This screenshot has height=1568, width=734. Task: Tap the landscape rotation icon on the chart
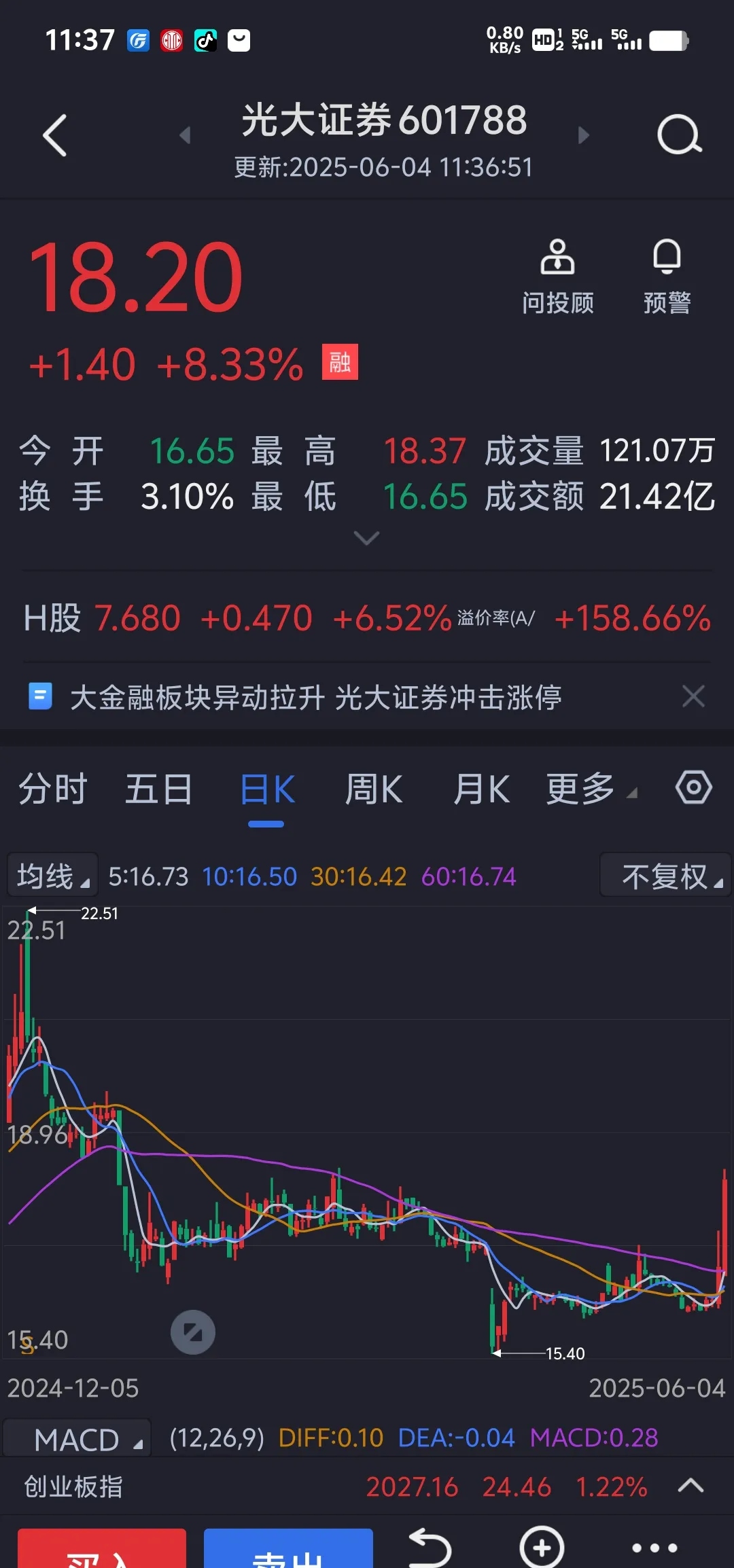[194, 1332]
